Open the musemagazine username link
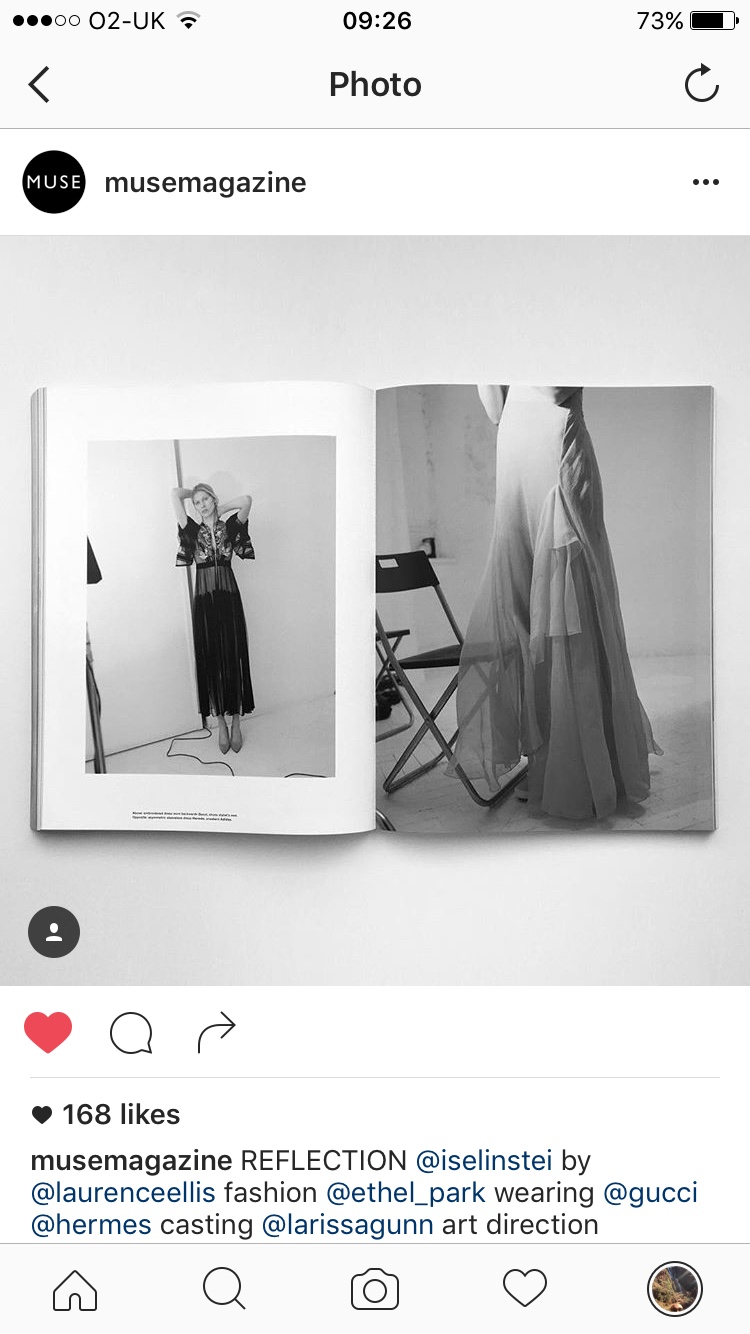 click(205, 182)
